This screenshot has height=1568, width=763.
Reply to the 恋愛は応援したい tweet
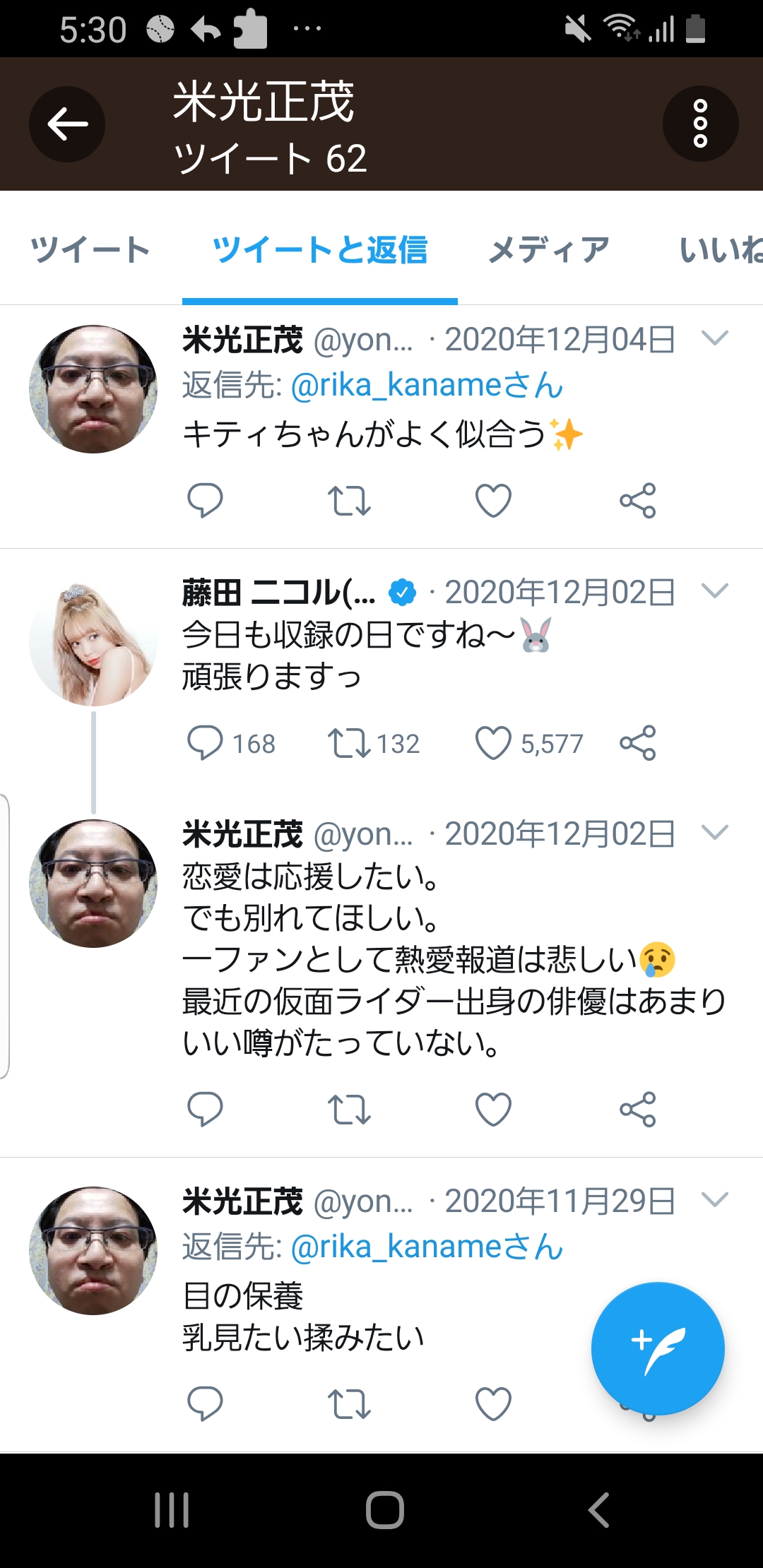[205, 1109]
